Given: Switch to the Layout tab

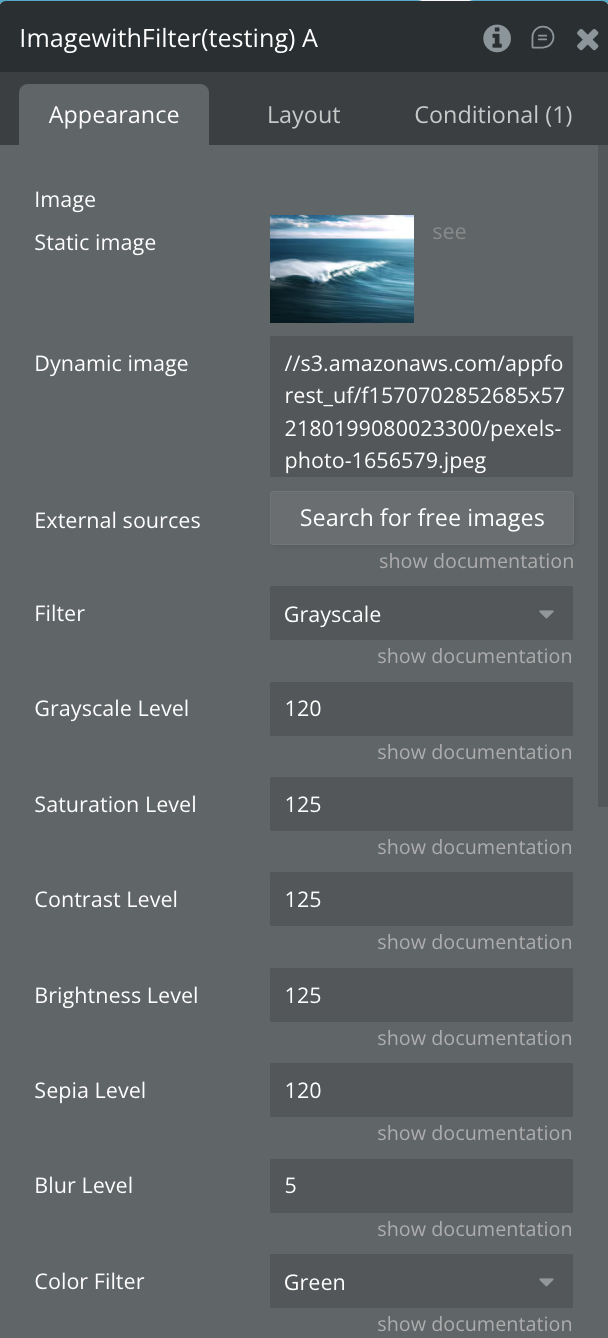Looking at the screenshot, I should (303, 115).
